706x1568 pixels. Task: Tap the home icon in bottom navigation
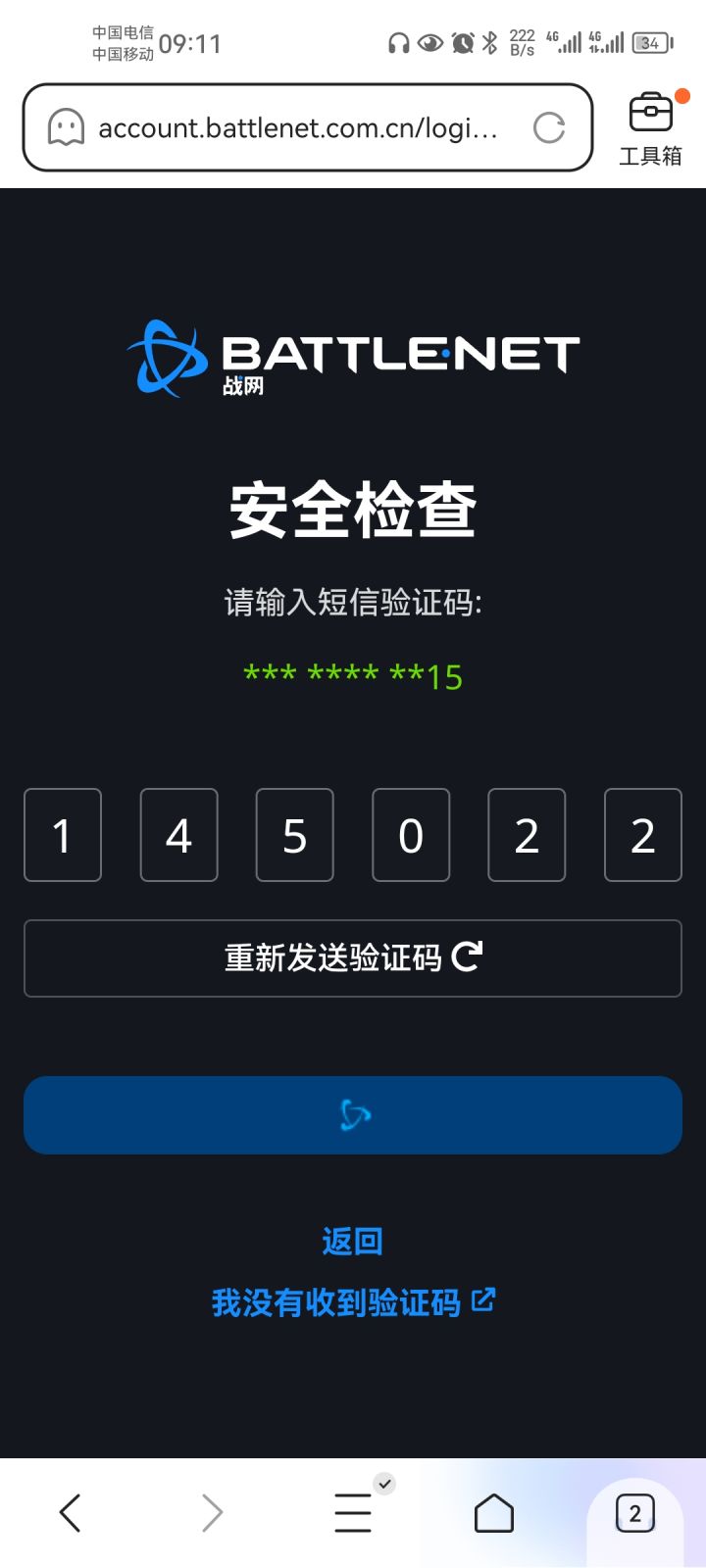click(494, 1512)
